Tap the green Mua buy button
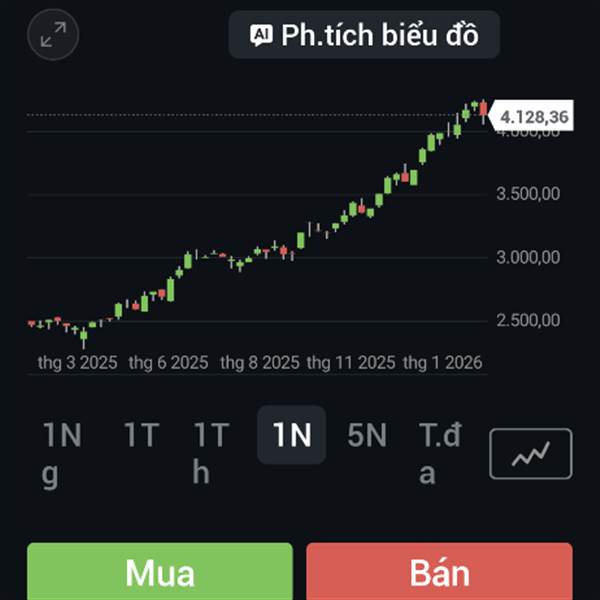Viewport: 600px width, 600px height. 160,571
